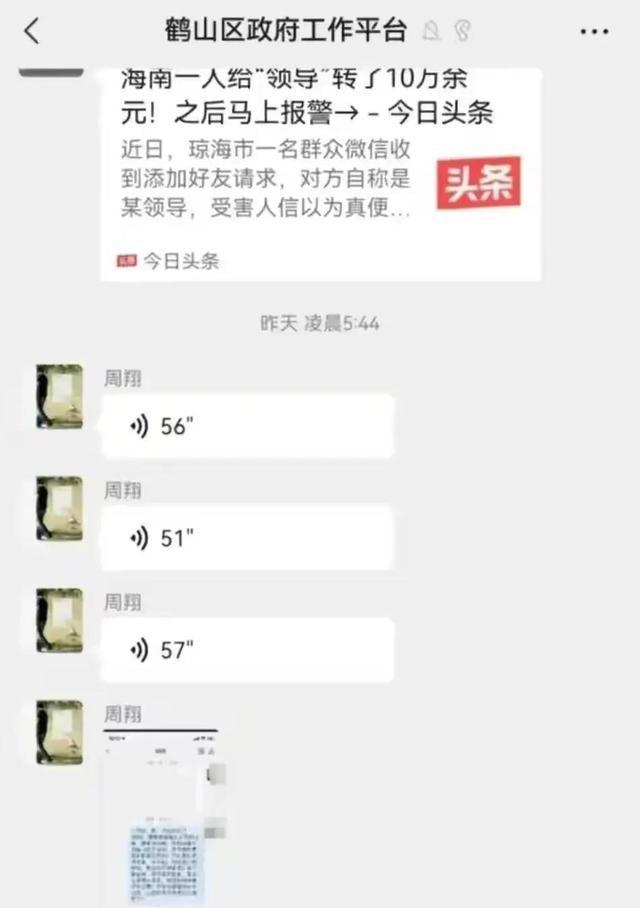This screenshot has height=908, width=640.
Task: Play the 57-second voice message
Action: click(247, 651)
